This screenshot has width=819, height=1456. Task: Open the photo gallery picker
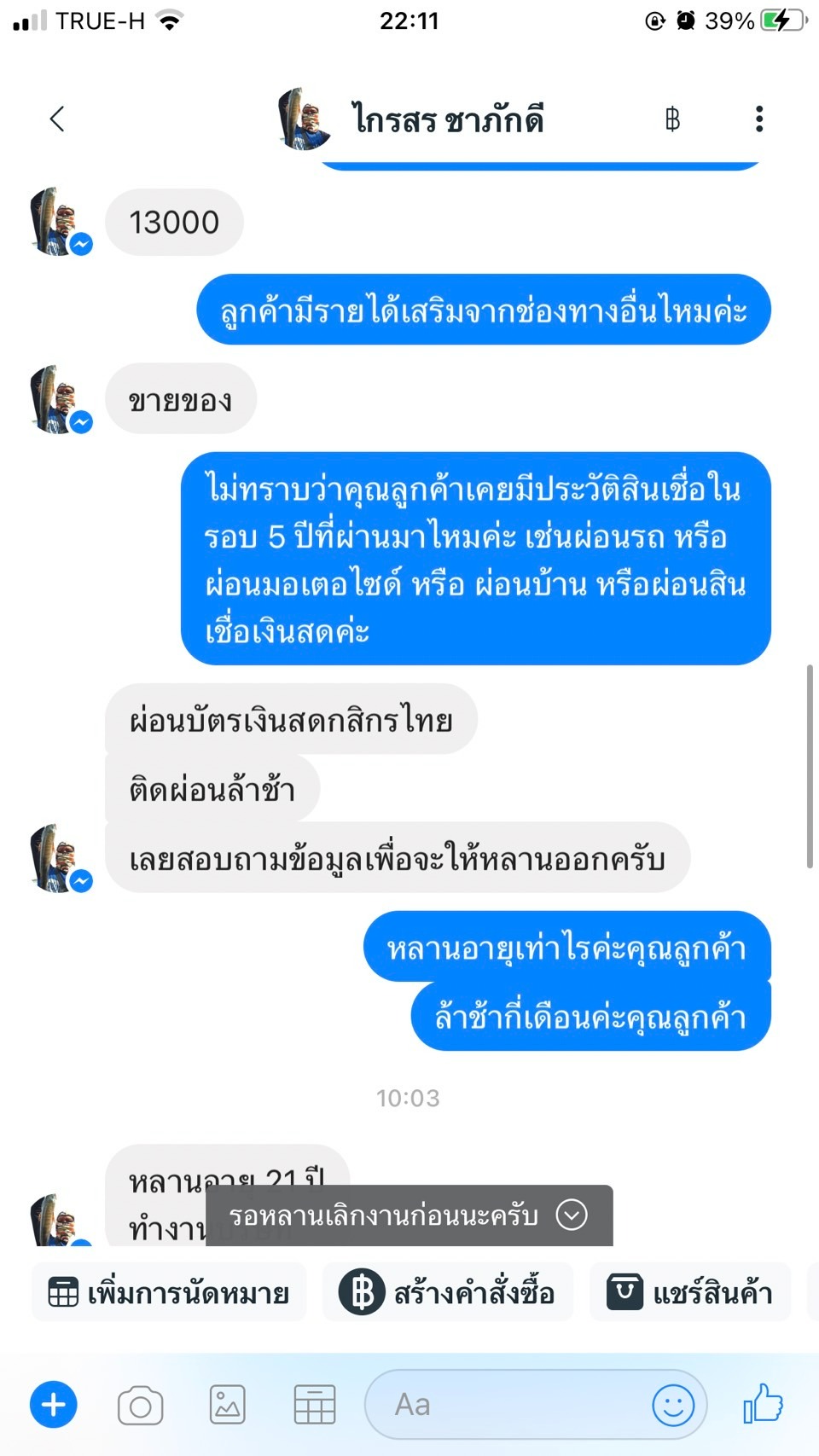tap(228, 1405)
